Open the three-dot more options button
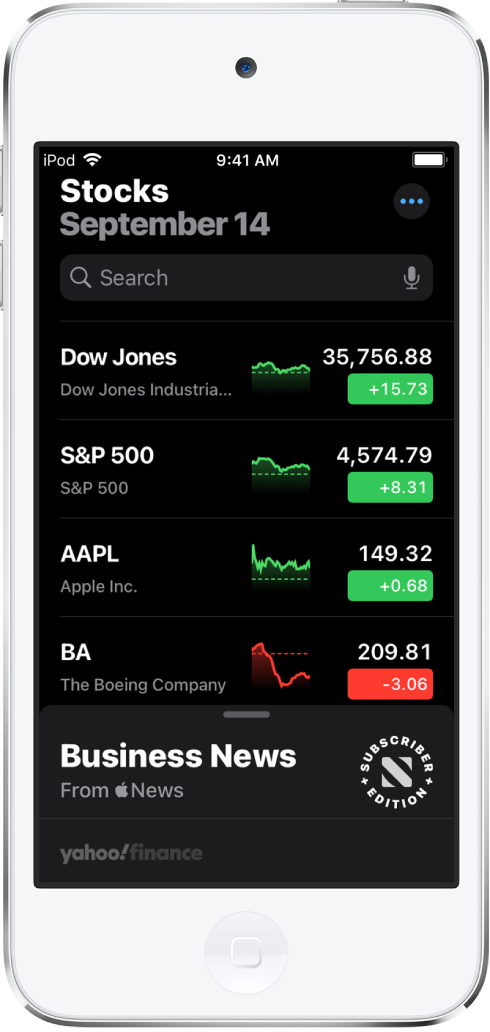 [412, 201]
